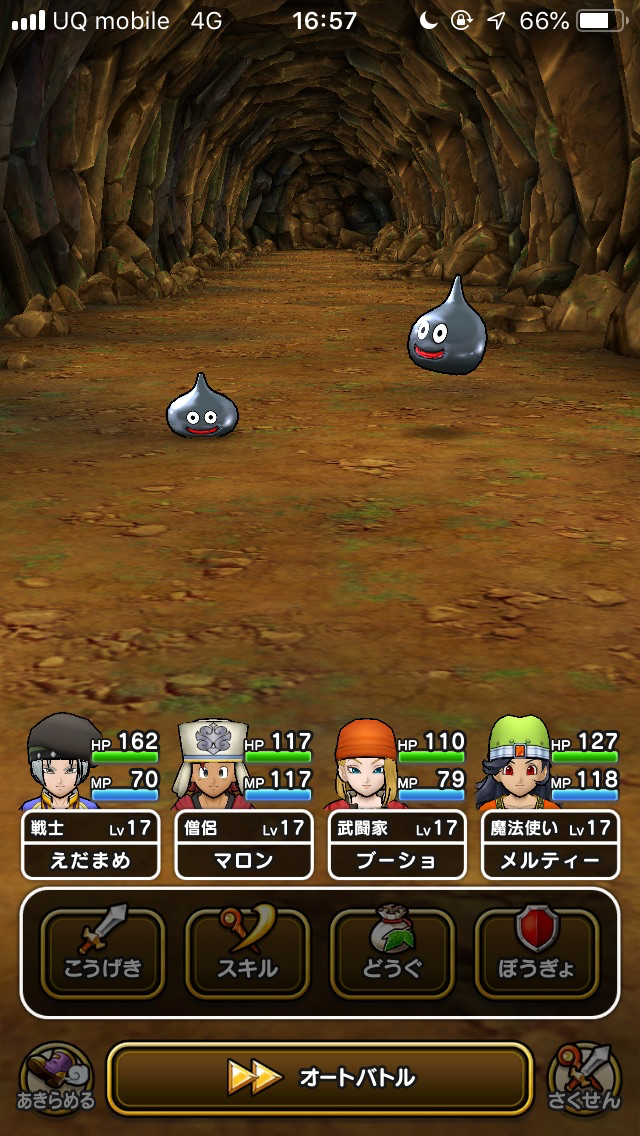The width and height of the screenshot is (640, 1136).
Task: Select priest マロン character card
Action: point(244,845)
